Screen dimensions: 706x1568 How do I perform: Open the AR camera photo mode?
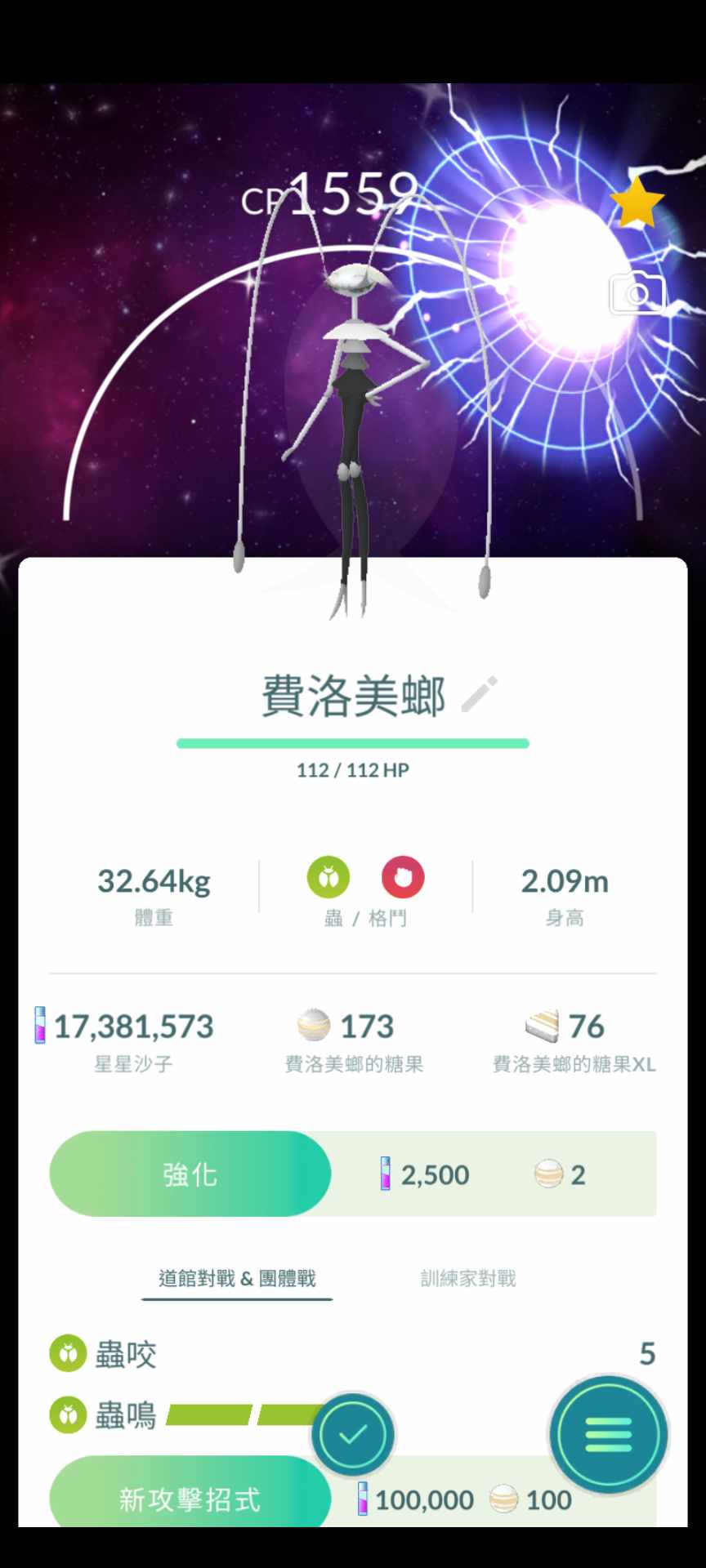[x=637, y=294]
